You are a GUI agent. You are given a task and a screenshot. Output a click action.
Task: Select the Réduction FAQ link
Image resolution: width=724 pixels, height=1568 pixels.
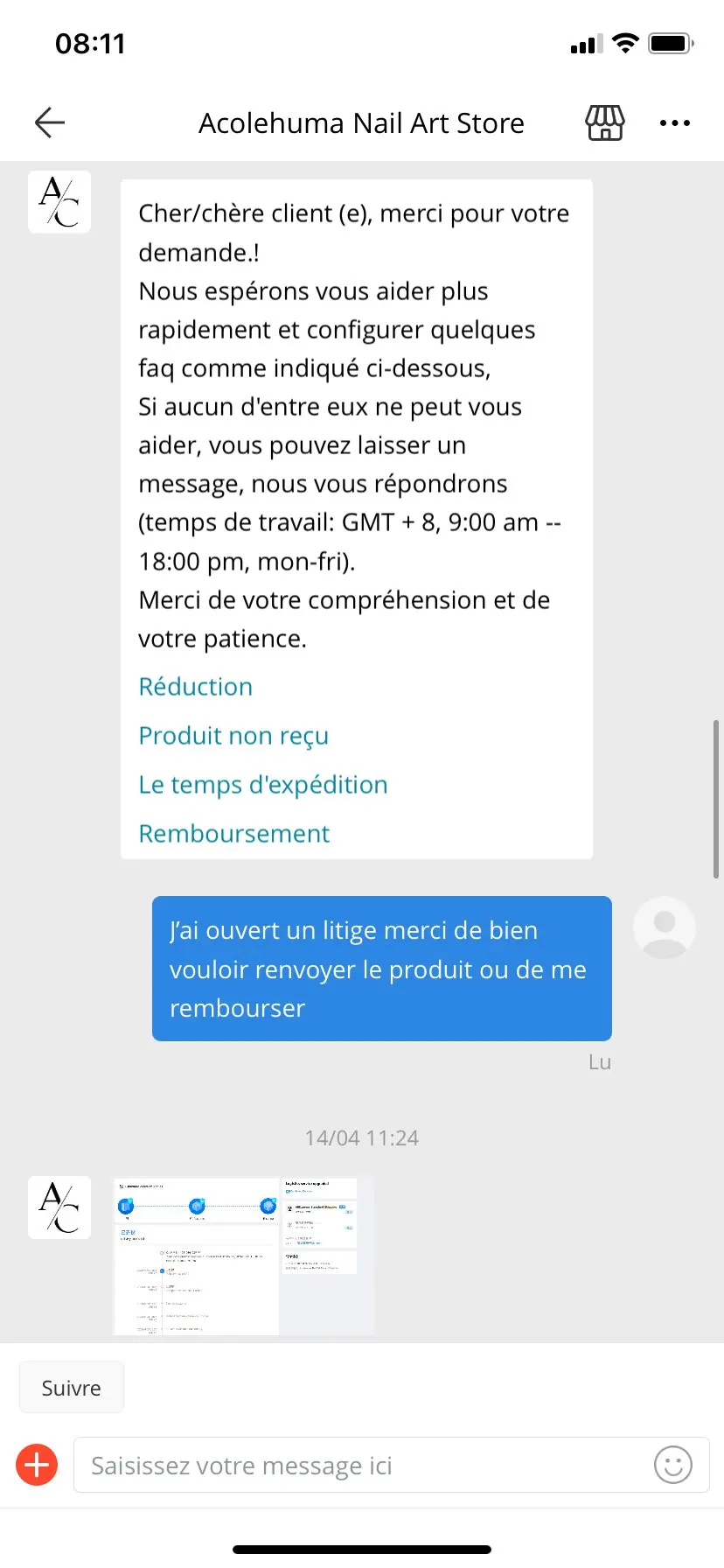point(195,687)
